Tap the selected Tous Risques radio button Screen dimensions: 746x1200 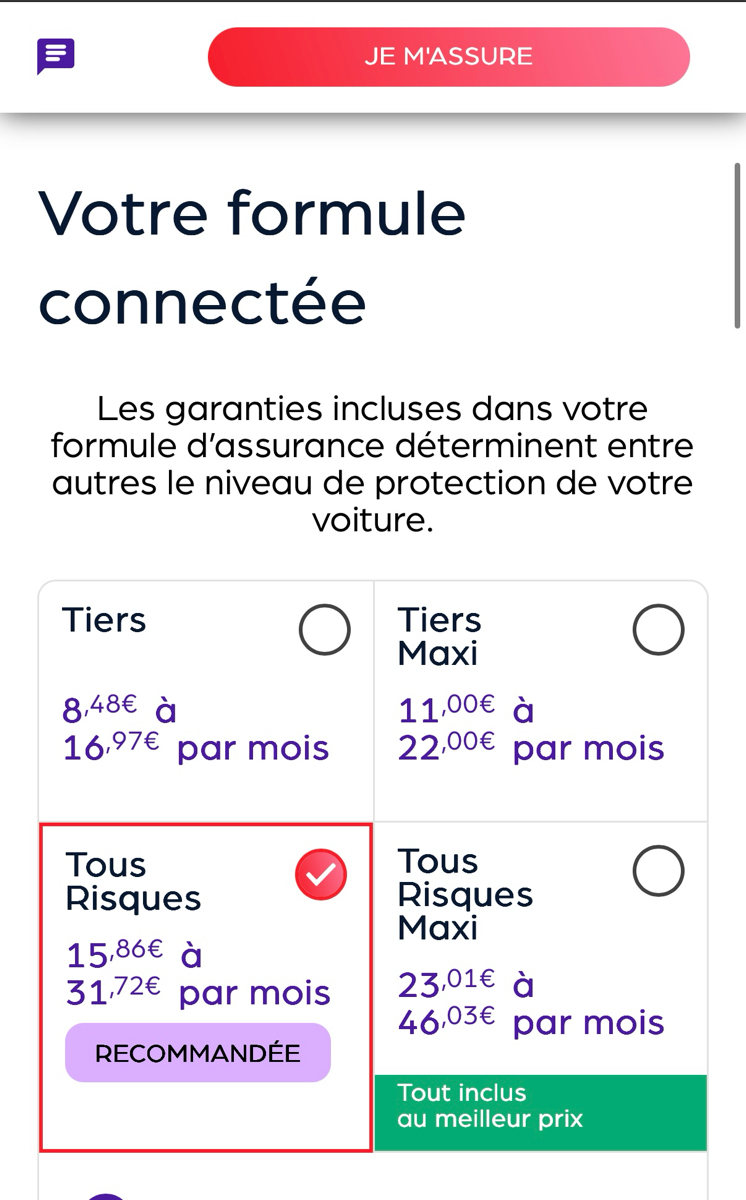click(321, 874)
